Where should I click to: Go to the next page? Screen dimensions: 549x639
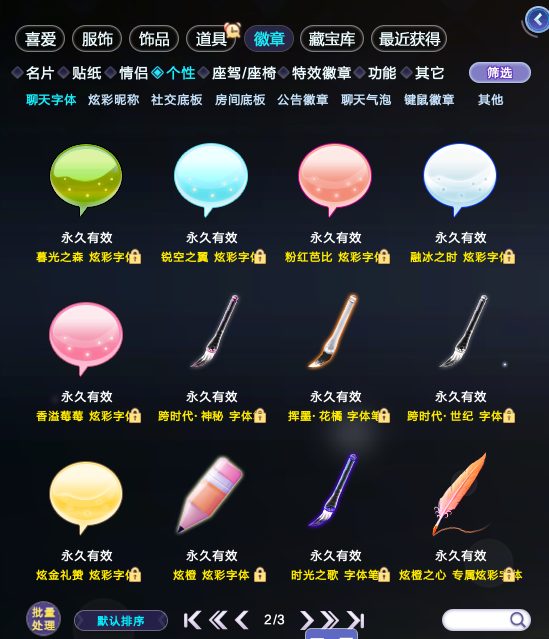(x=307, y=620)
